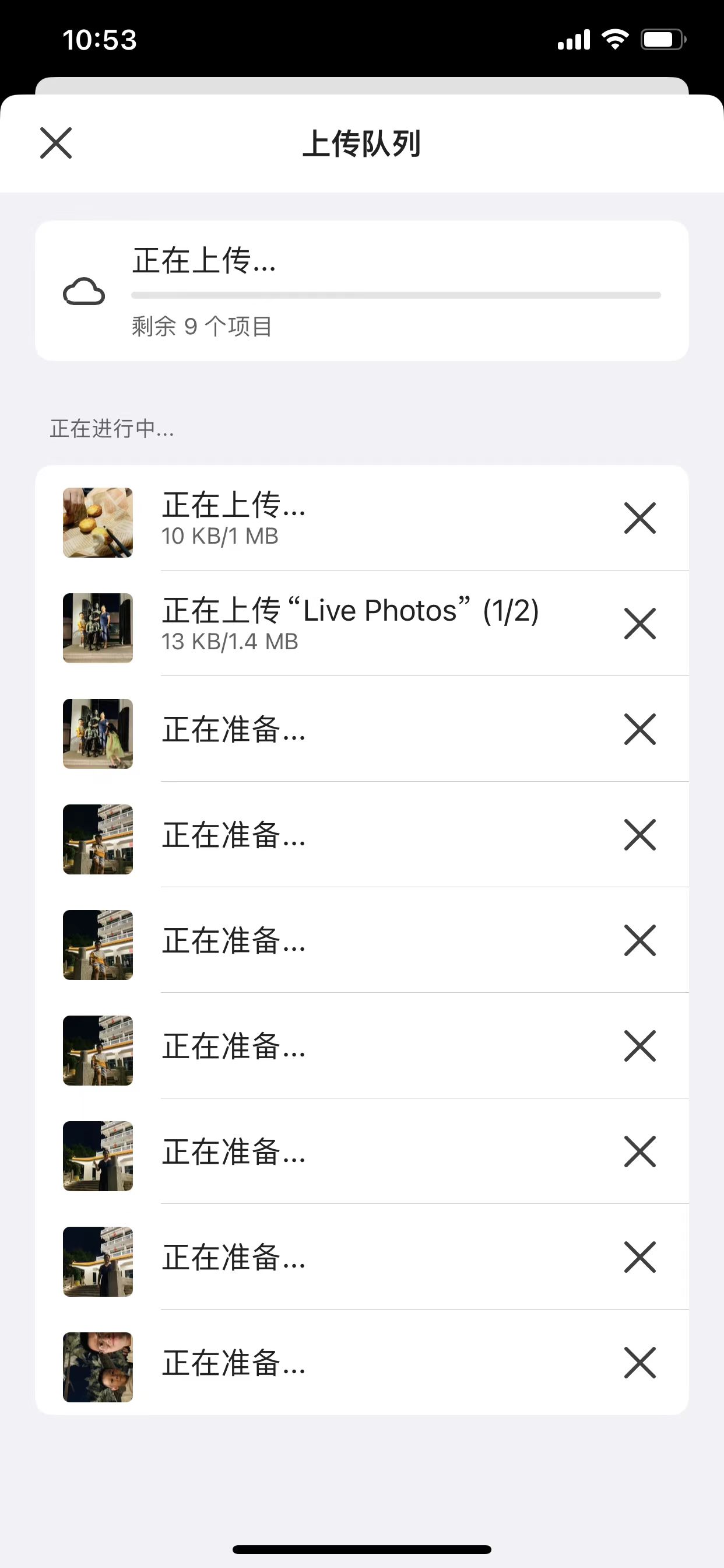Close the upload queue sheet
The image size is (724, 1568).
coord(56,143)
